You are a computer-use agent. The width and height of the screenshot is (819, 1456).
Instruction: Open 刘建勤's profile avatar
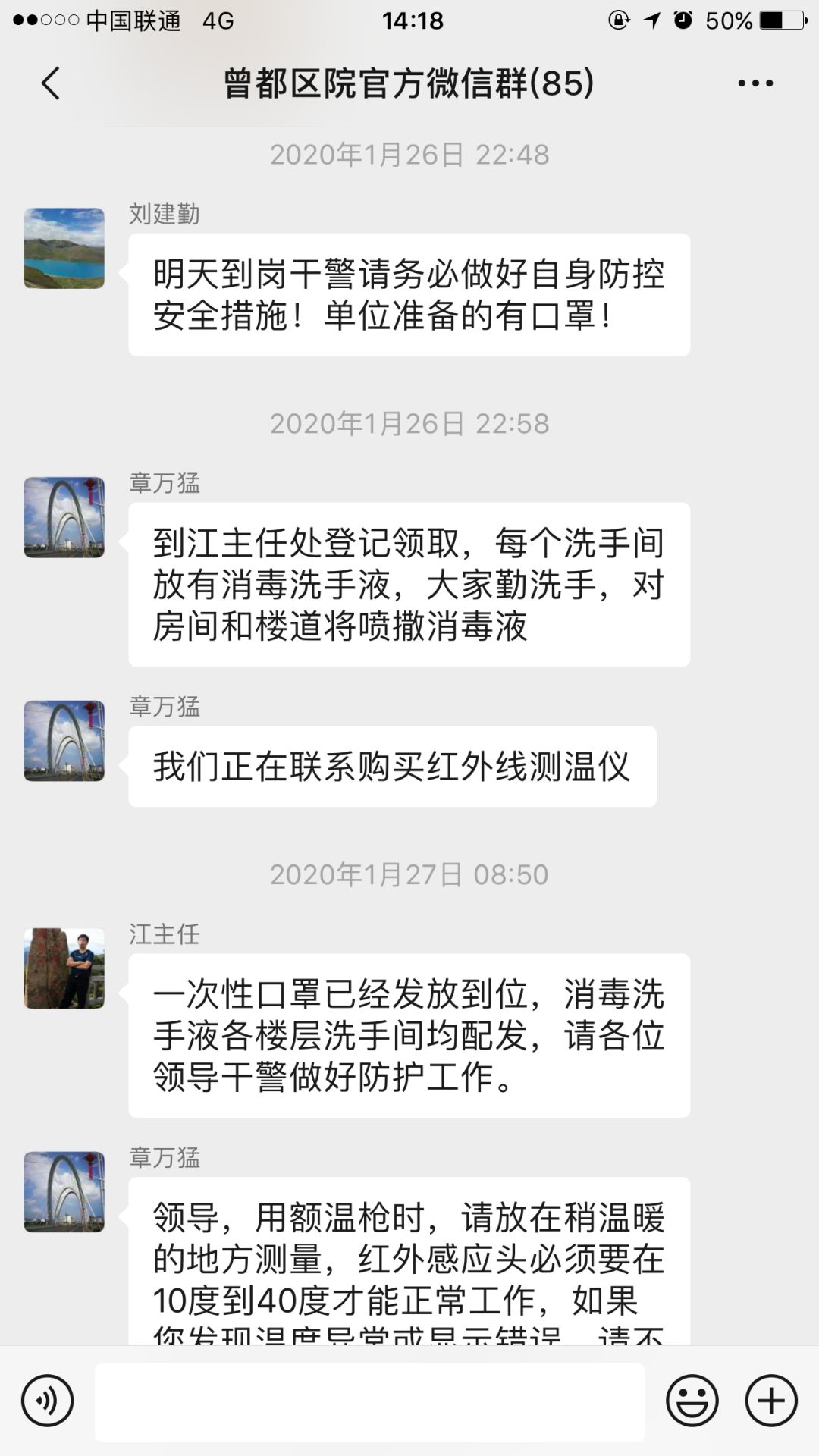click(x=64, y=248)
